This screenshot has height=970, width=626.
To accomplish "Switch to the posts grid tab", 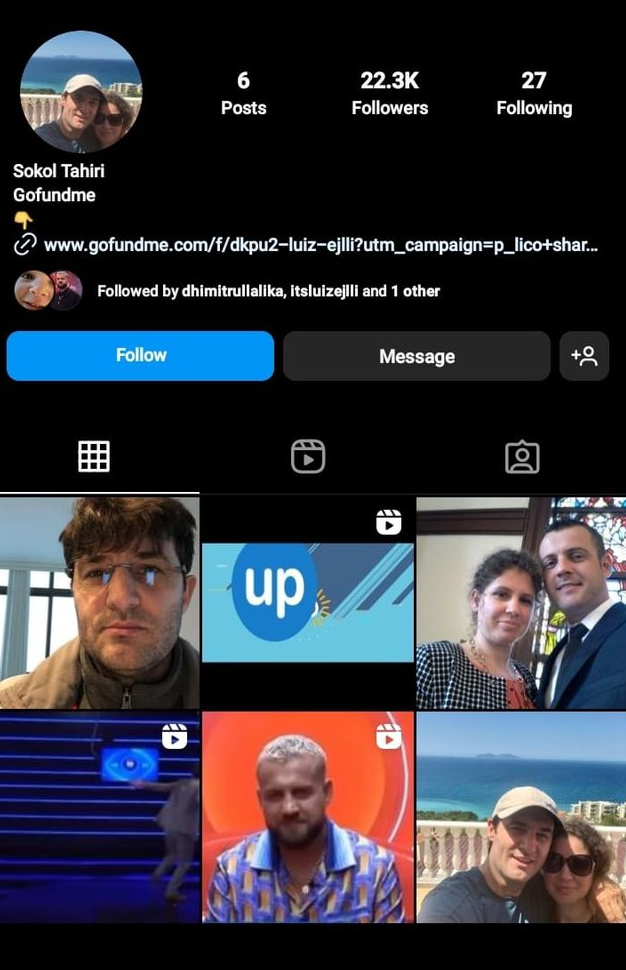I will (x=94, y=457).
